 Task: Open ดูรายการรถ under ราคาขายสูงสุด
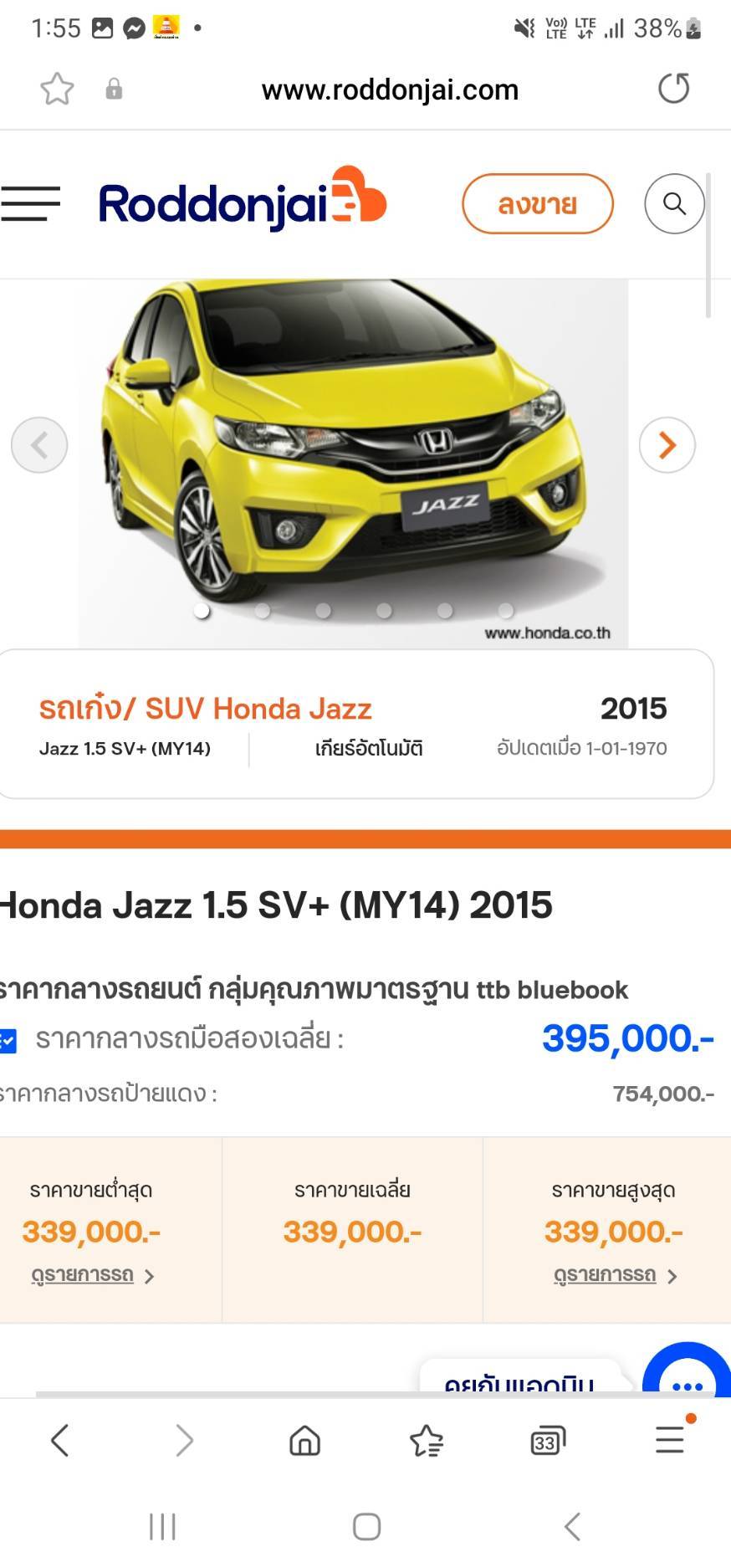tap(615, 1275)
